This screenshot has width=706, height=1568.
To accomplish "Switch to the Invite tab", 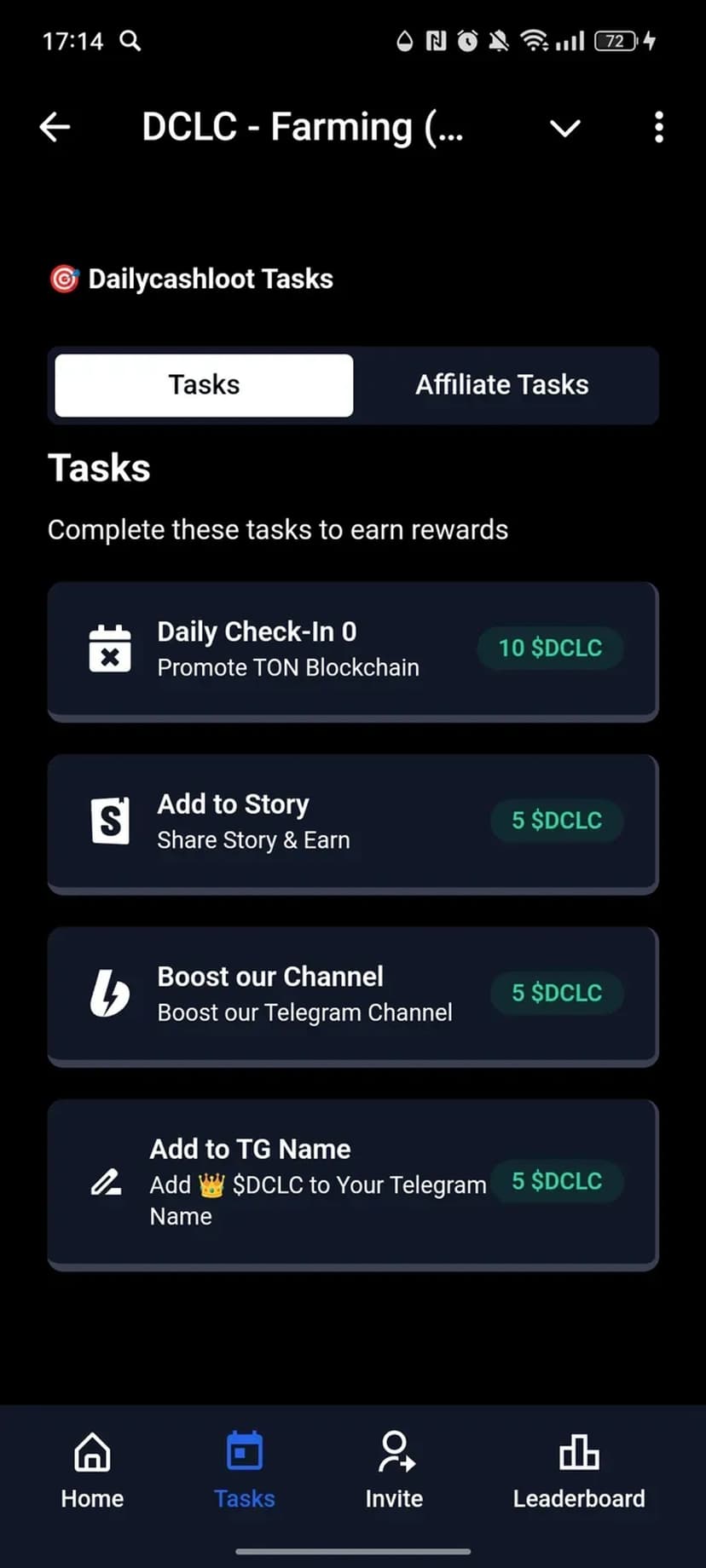I will (x=395, y=1469).
